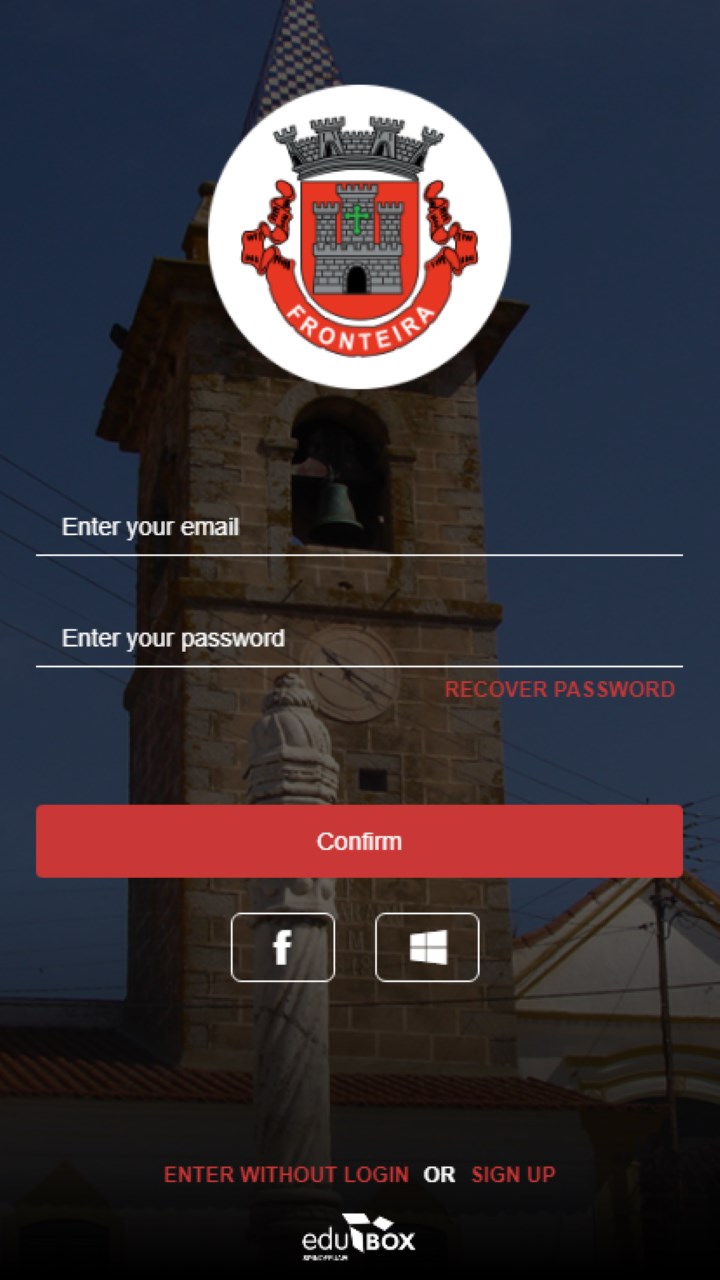The width and height of the screenshot is (720, 1280).
Task: Focus the password field
Action: pos(359,639)
